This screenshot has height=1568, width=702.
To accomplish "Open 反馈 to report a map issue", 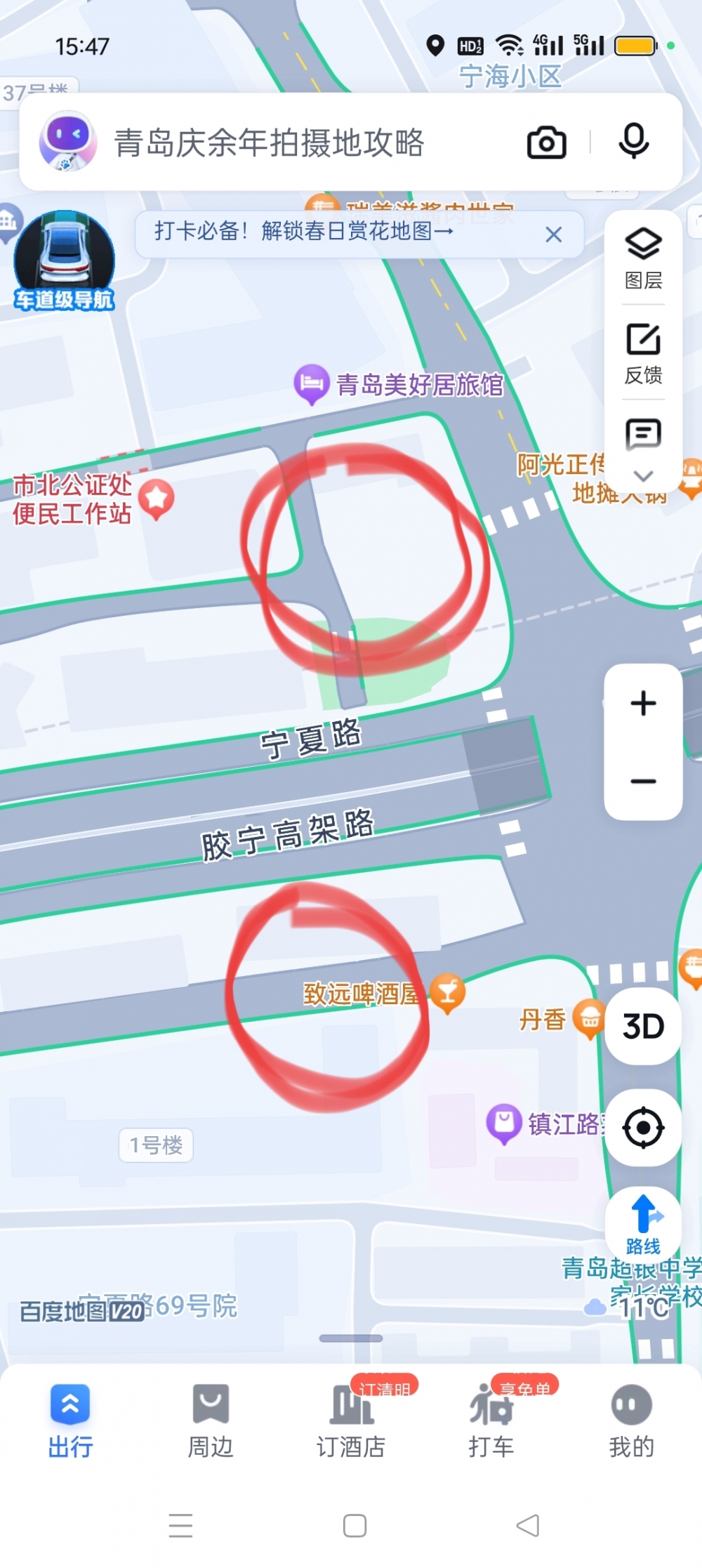I will (643, 353).
